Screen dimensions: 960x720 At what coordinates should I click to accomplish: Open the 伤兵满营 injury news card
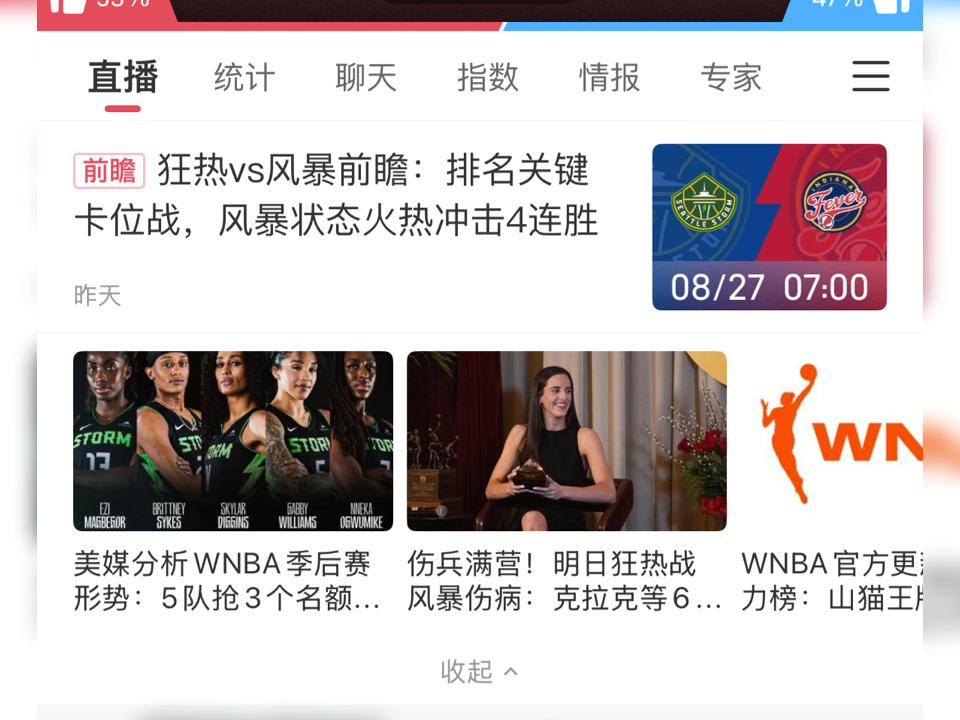pos(566,480)
